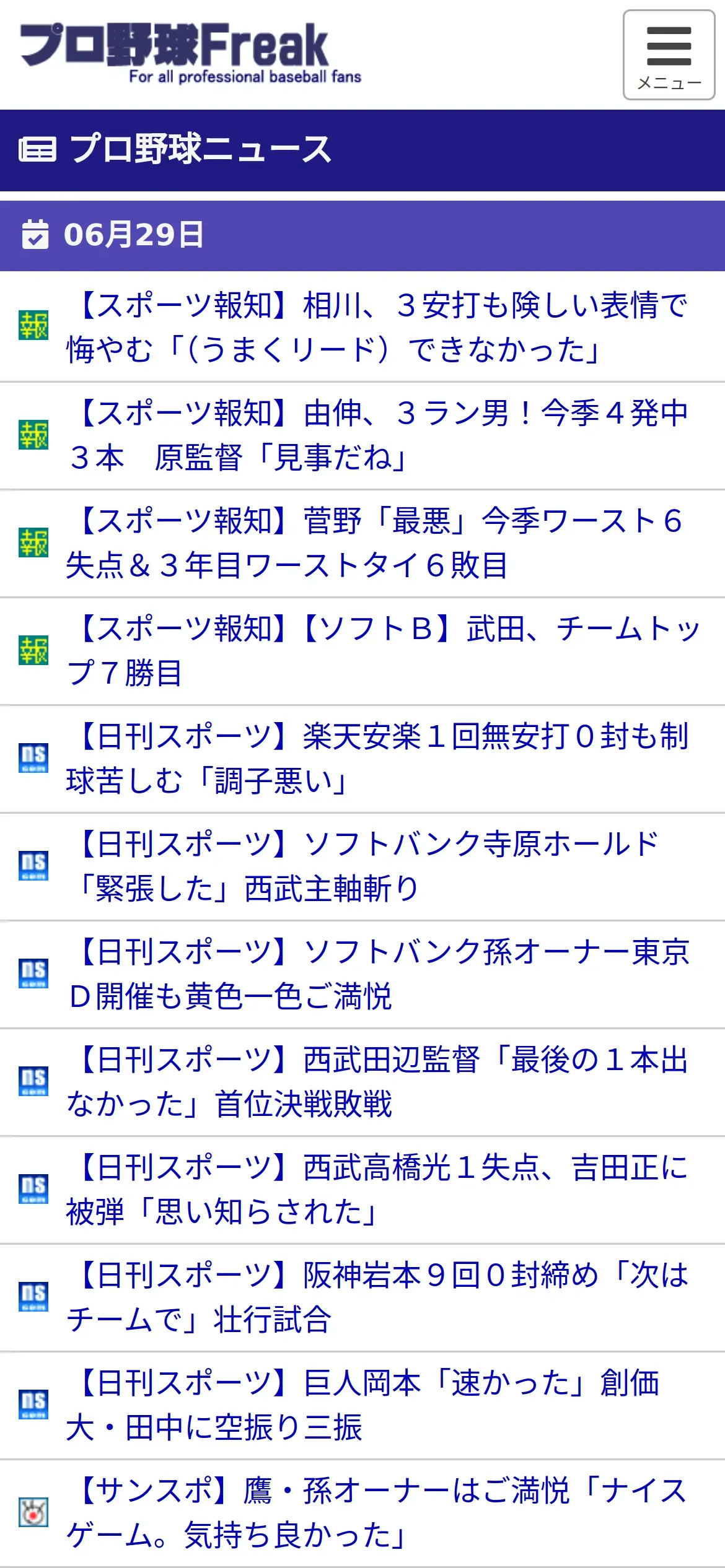Image resolution: width=725 pixels, height=1568 pixels.
Task: Open 西武高橋光1失点 吉田正に被弾 article
Action: [x=378, y=1189]
